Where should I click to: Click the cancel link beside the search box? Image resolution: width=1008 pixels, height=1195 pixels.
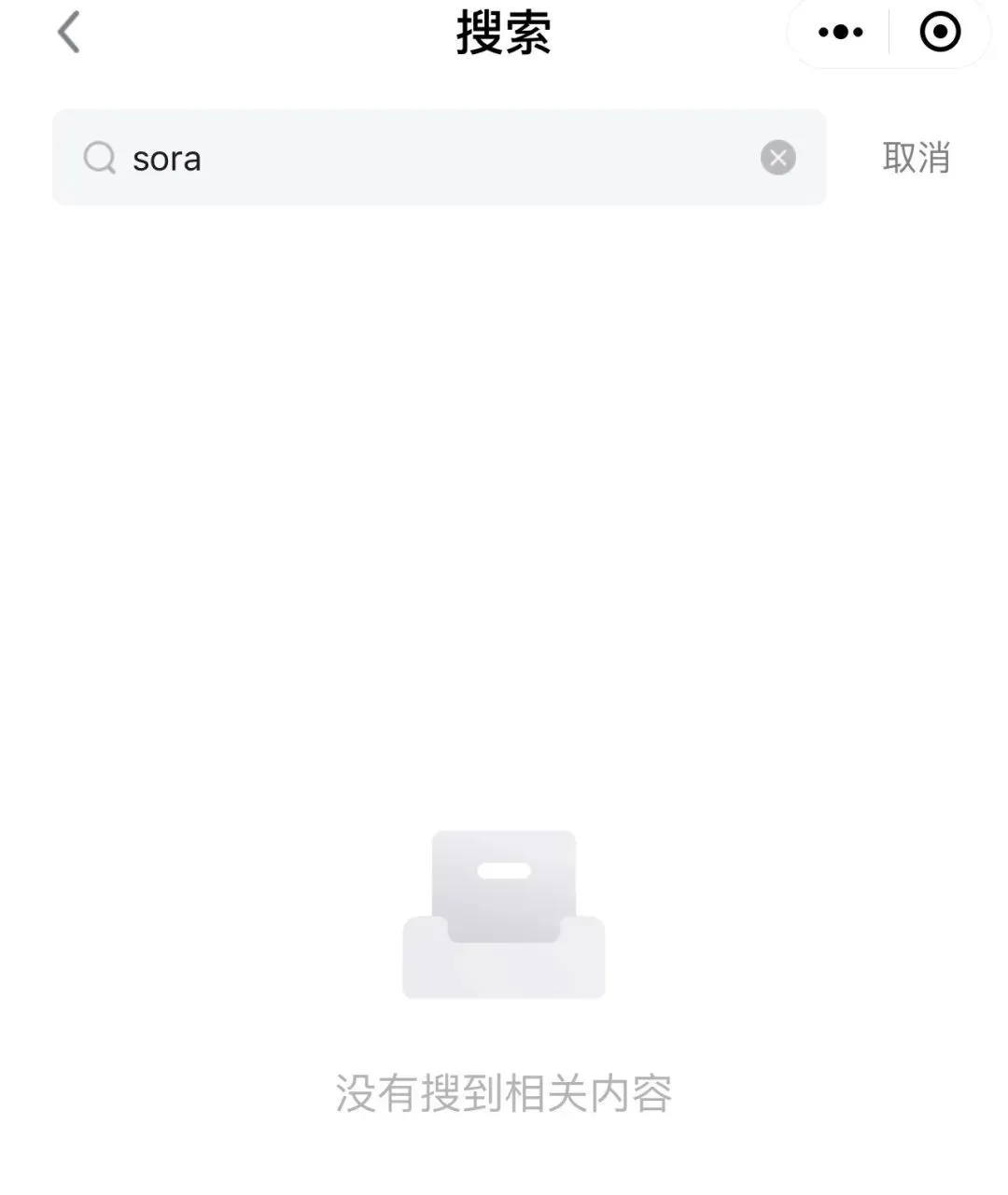[916, 158]
